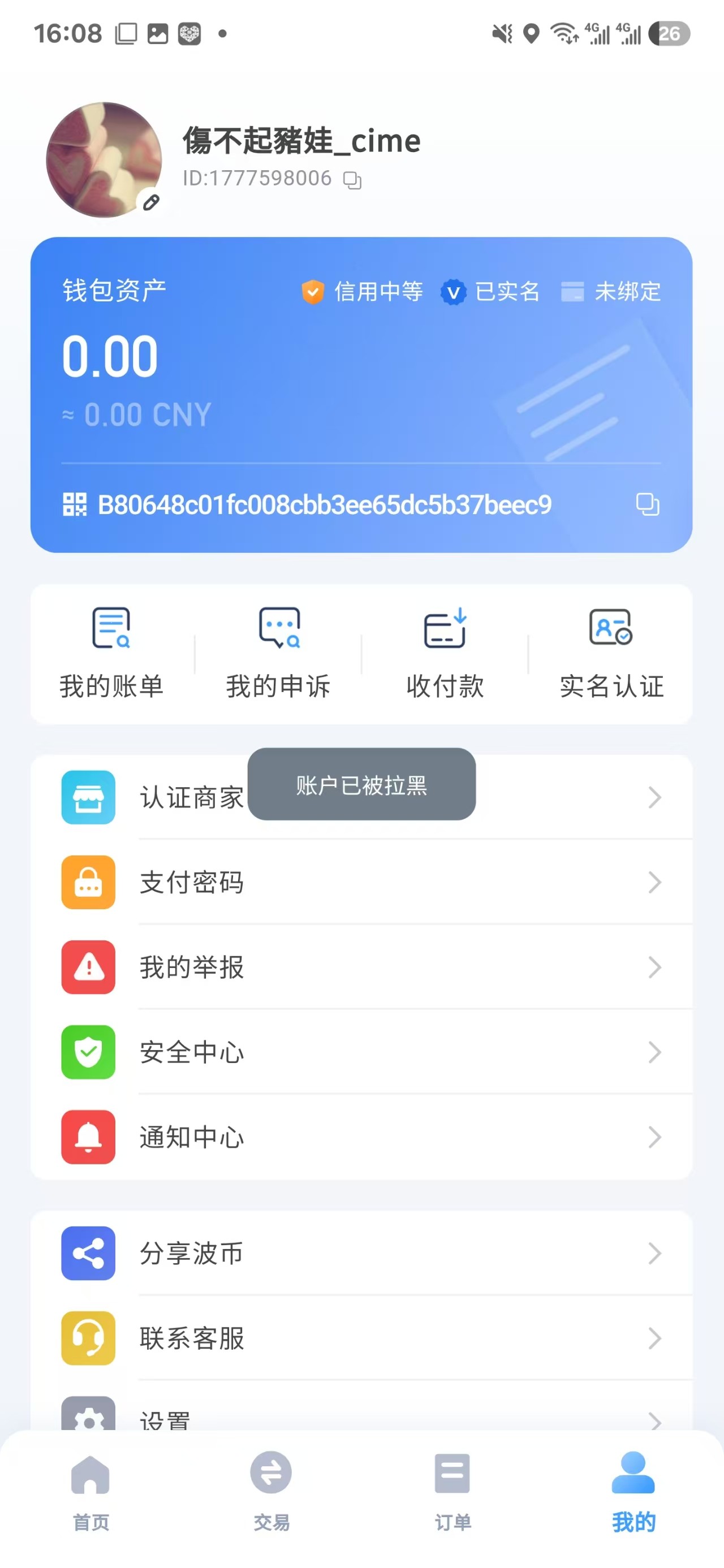Show the wallet QR code
Screen dimensions: 724x1568
74,504
